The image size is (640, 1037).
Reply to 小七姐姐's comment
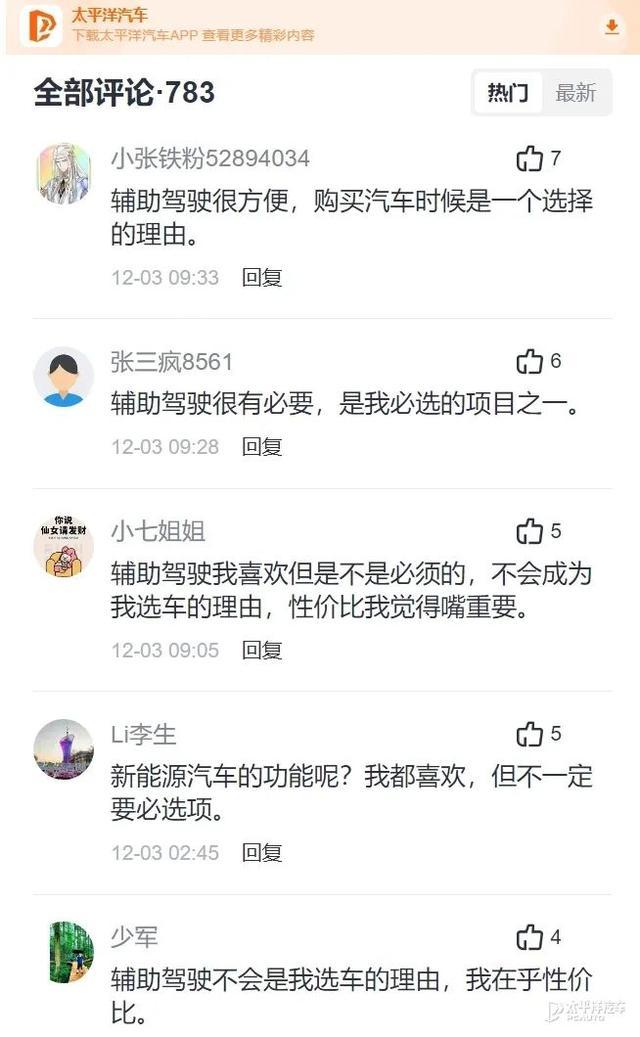pos(262,649)
